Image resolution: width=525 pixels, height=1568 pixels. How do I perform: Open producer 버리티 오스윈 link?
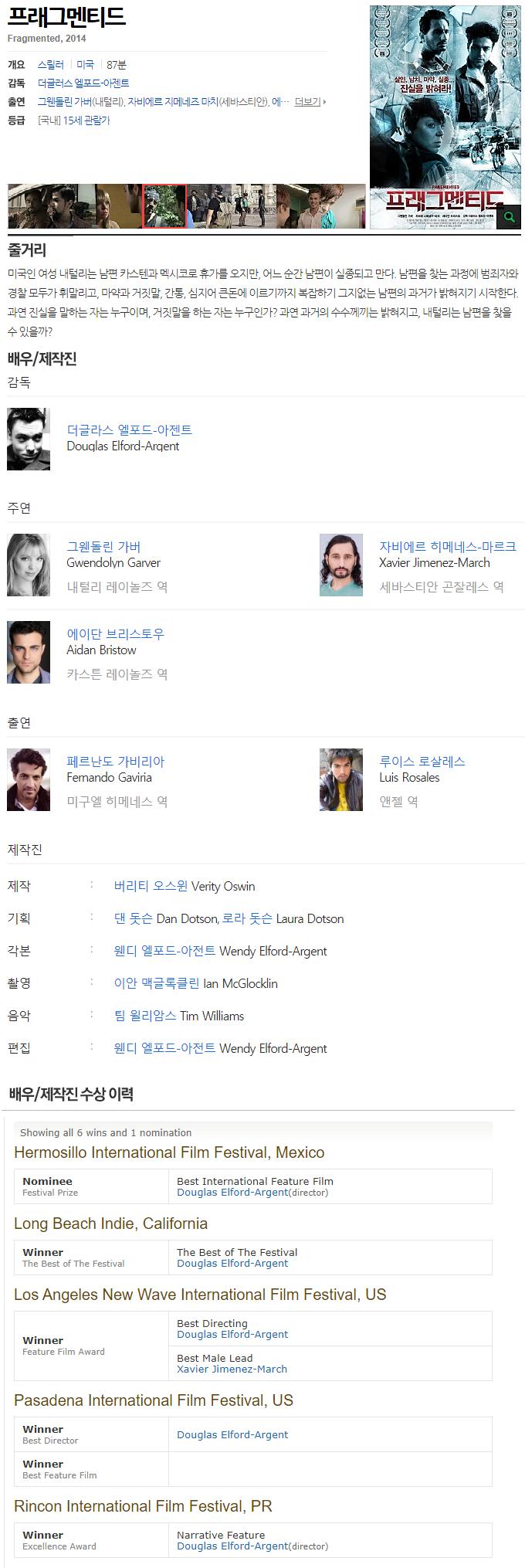point(151,886)
